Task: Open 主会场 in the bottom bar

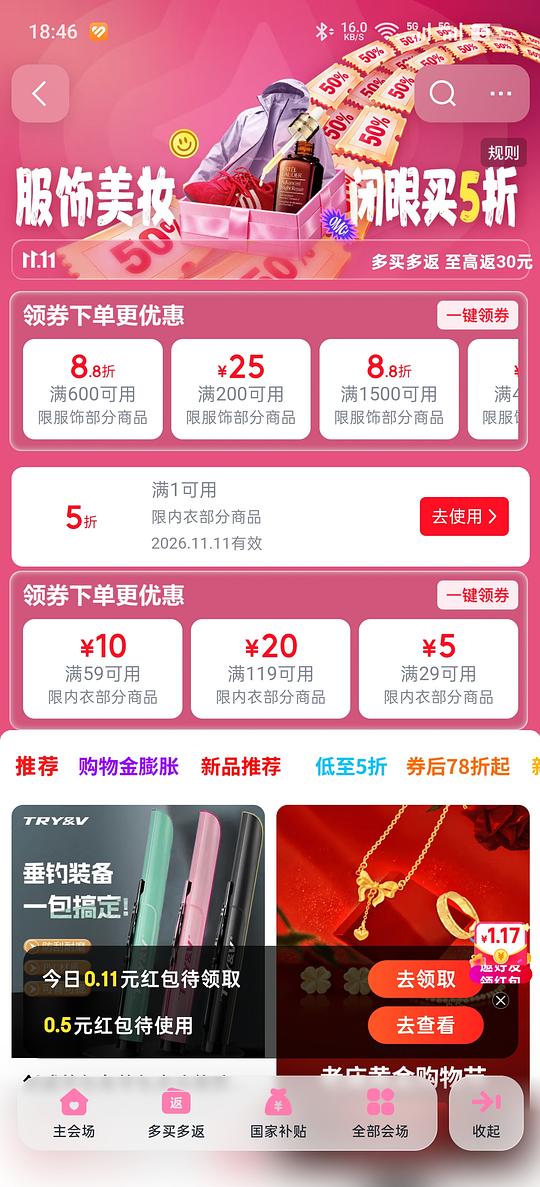Action: (73, 1114)
